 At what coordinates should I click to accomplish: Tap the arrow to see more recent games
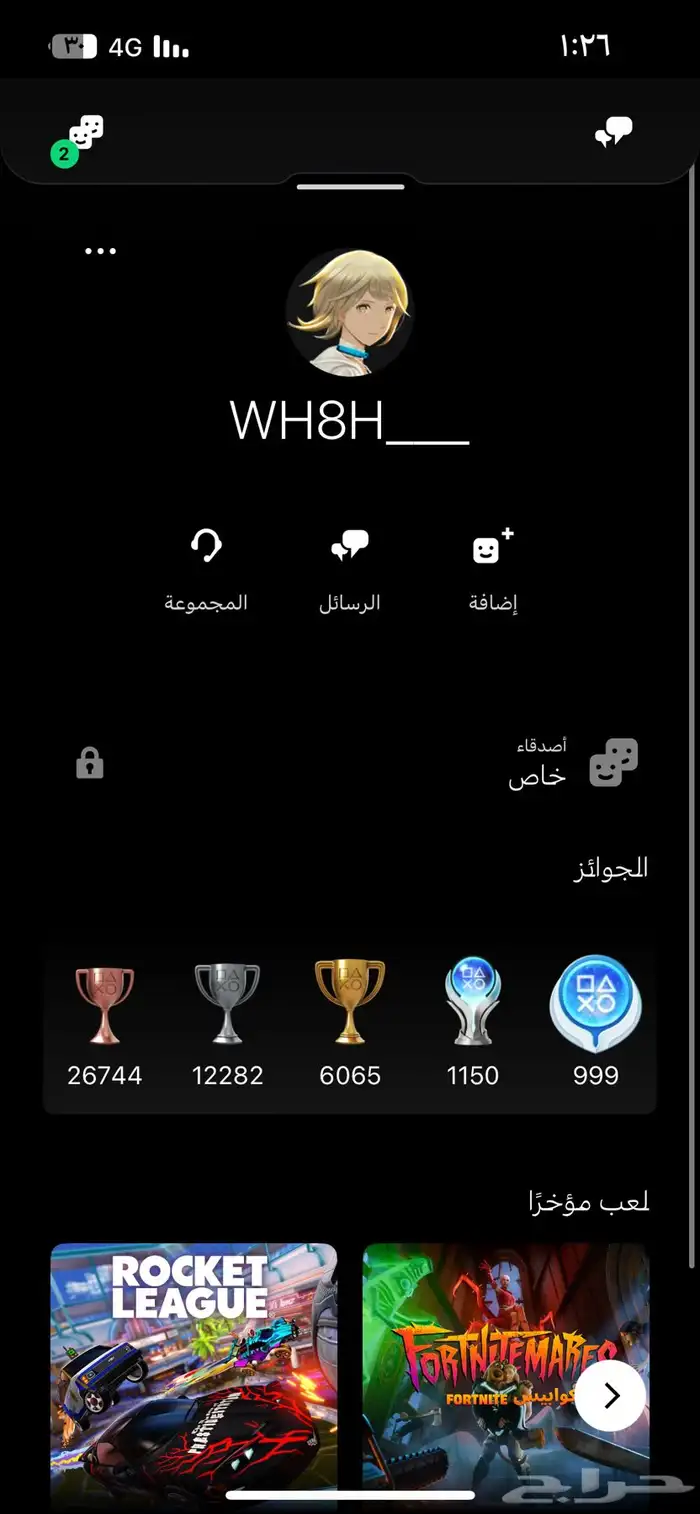tap(610, 1396)
